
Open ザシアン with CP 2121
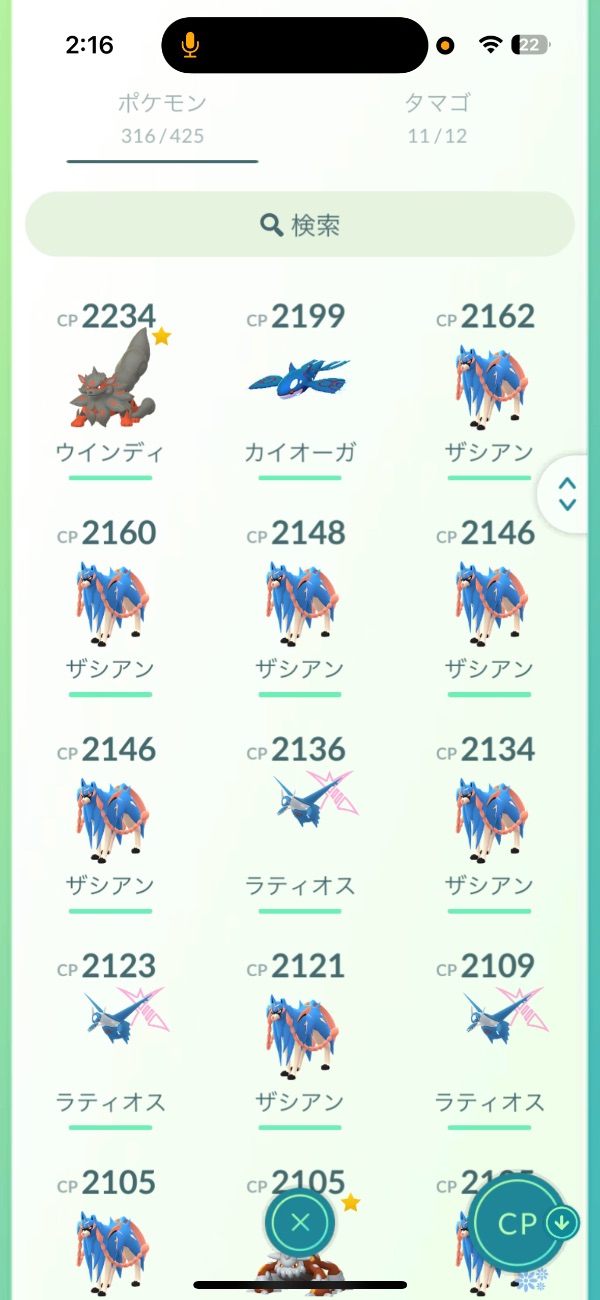[300, 1035]
